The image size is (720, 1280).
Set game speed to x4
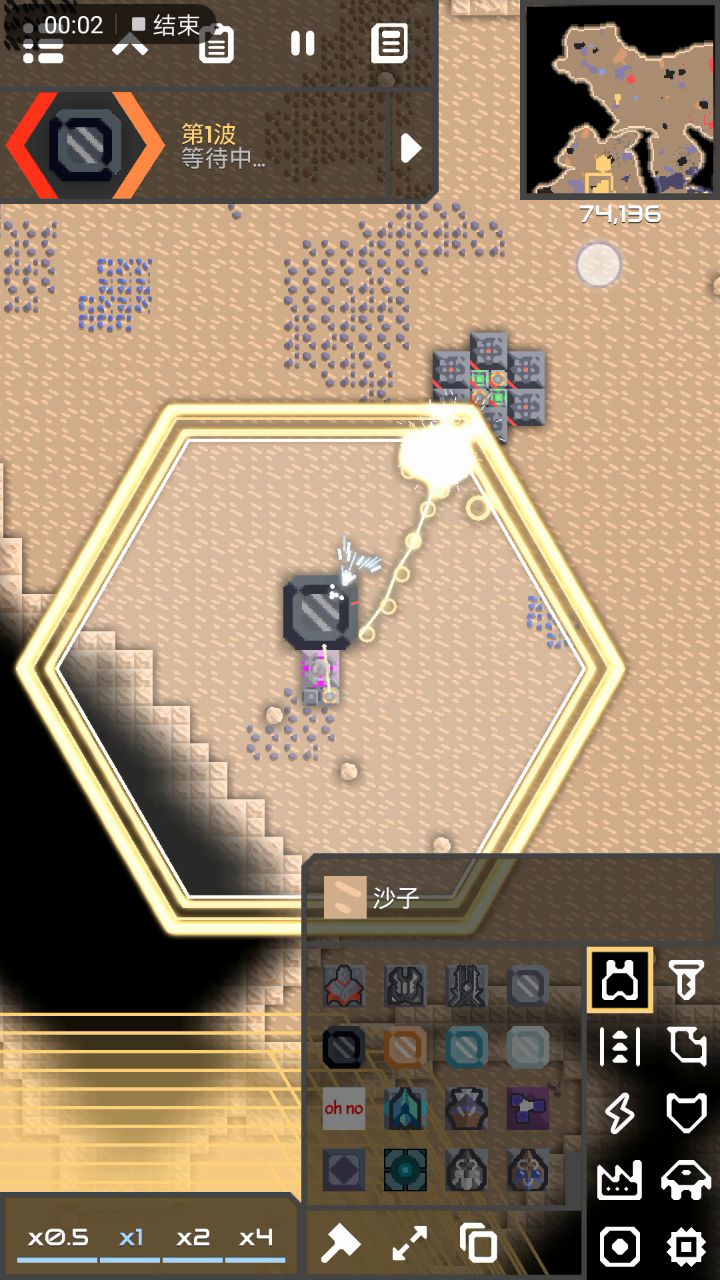tap(256, 1238)
